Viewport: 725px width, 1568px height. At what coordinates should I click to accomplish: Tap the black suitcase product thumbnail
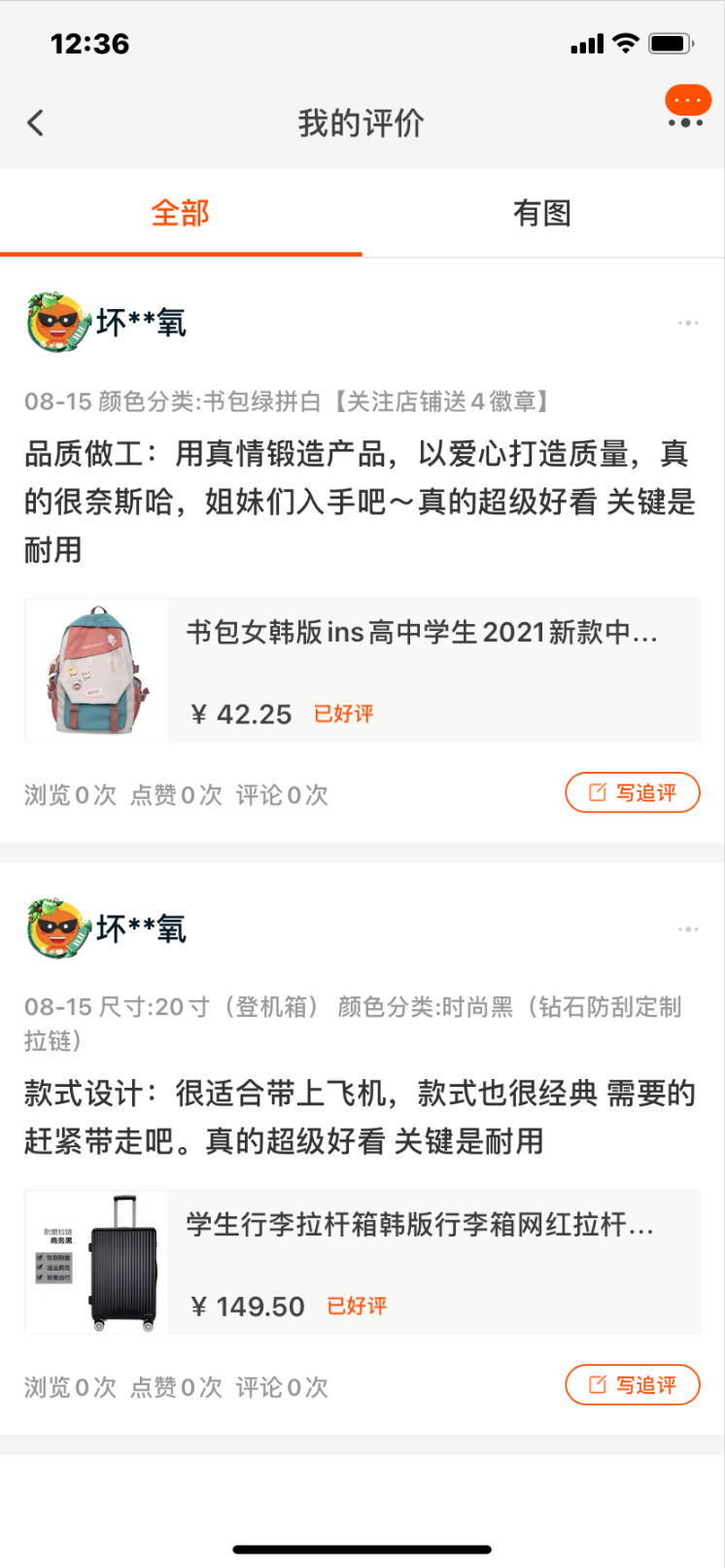94,1263
